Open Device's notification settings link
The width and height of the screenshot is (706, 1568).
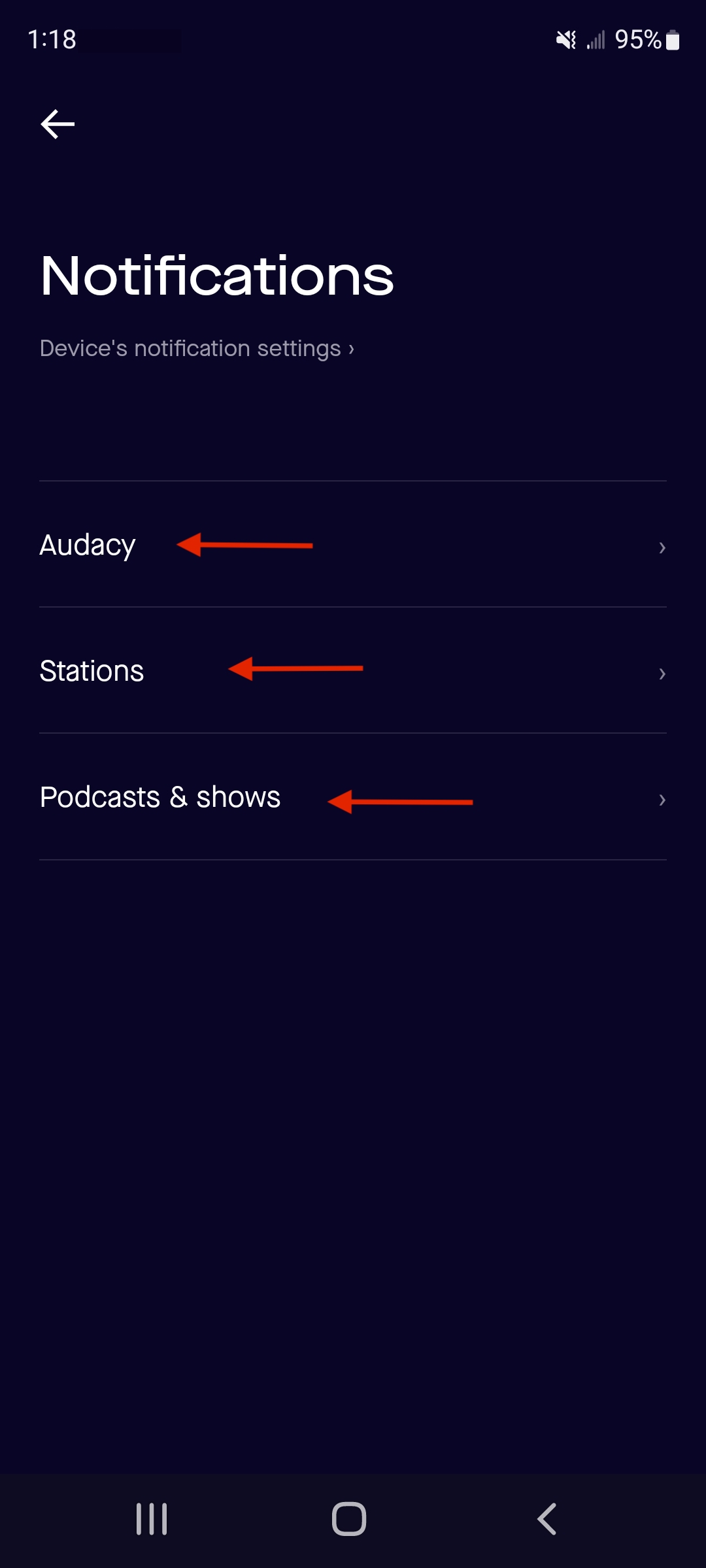click(197, 348)
